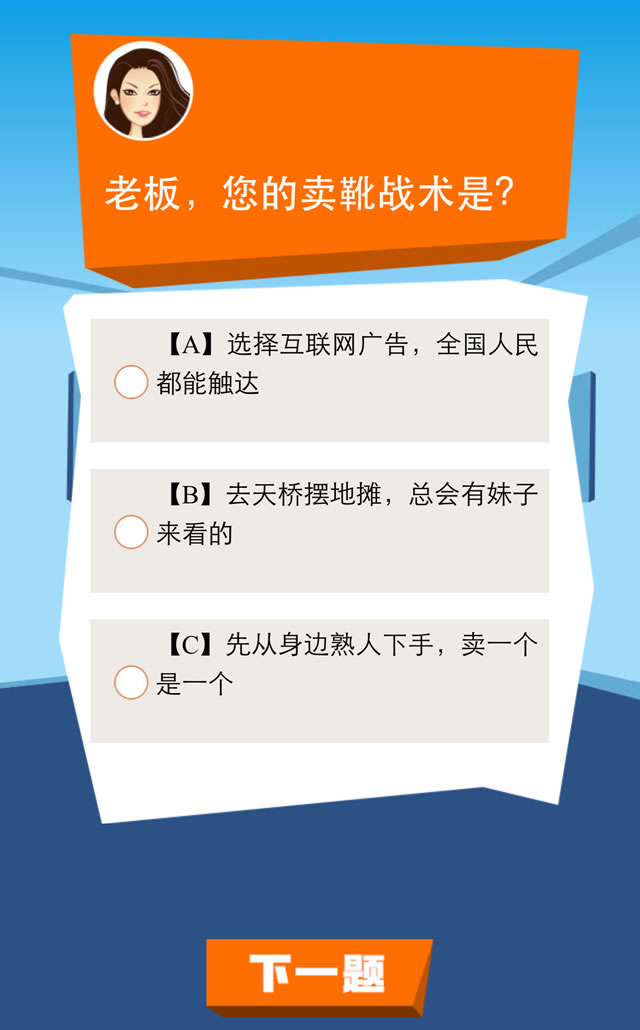The height and width of the screenshot is (1030, 640).
Task: Select option A about internet advertising
Action: (131, 382)
